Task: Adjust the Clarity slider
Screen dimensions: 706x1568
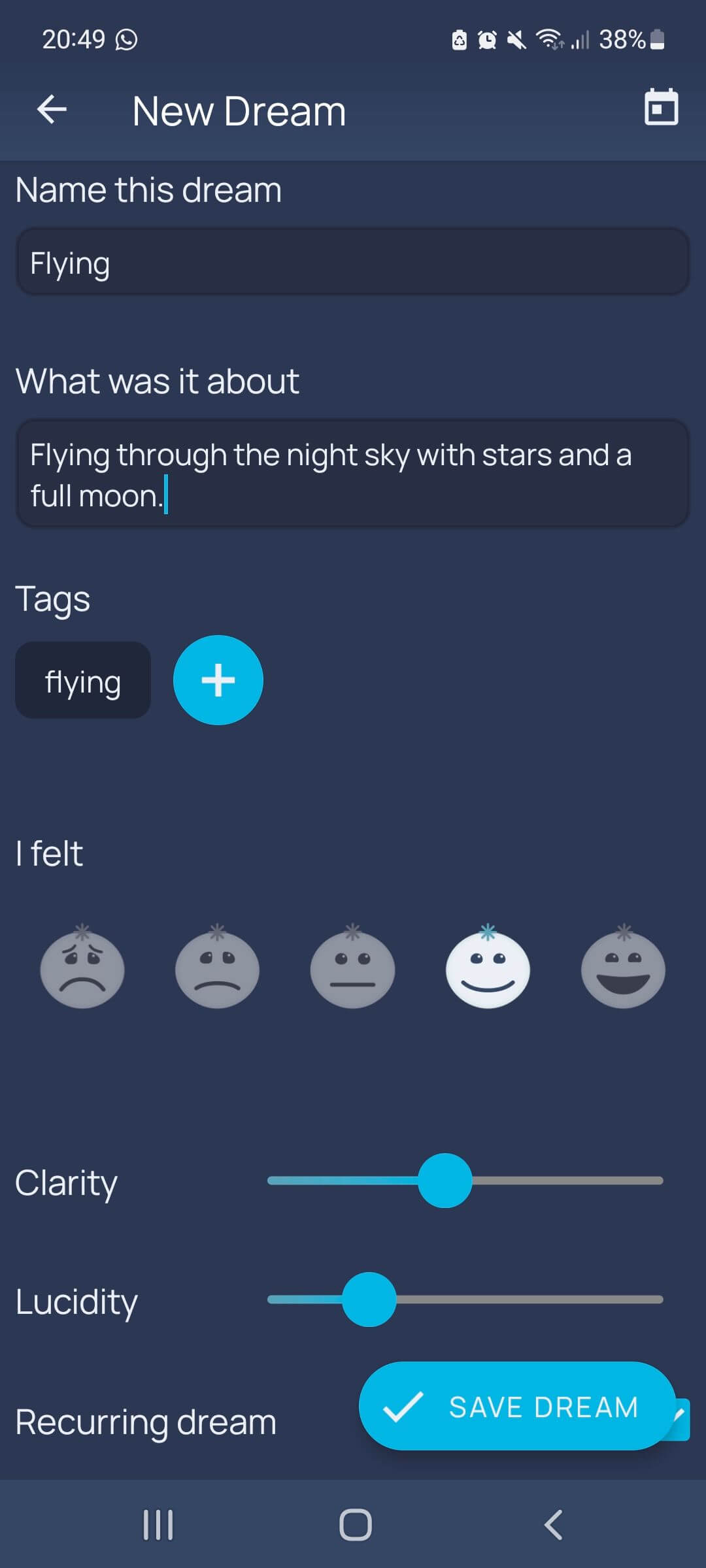Action: pos(445,1181)
